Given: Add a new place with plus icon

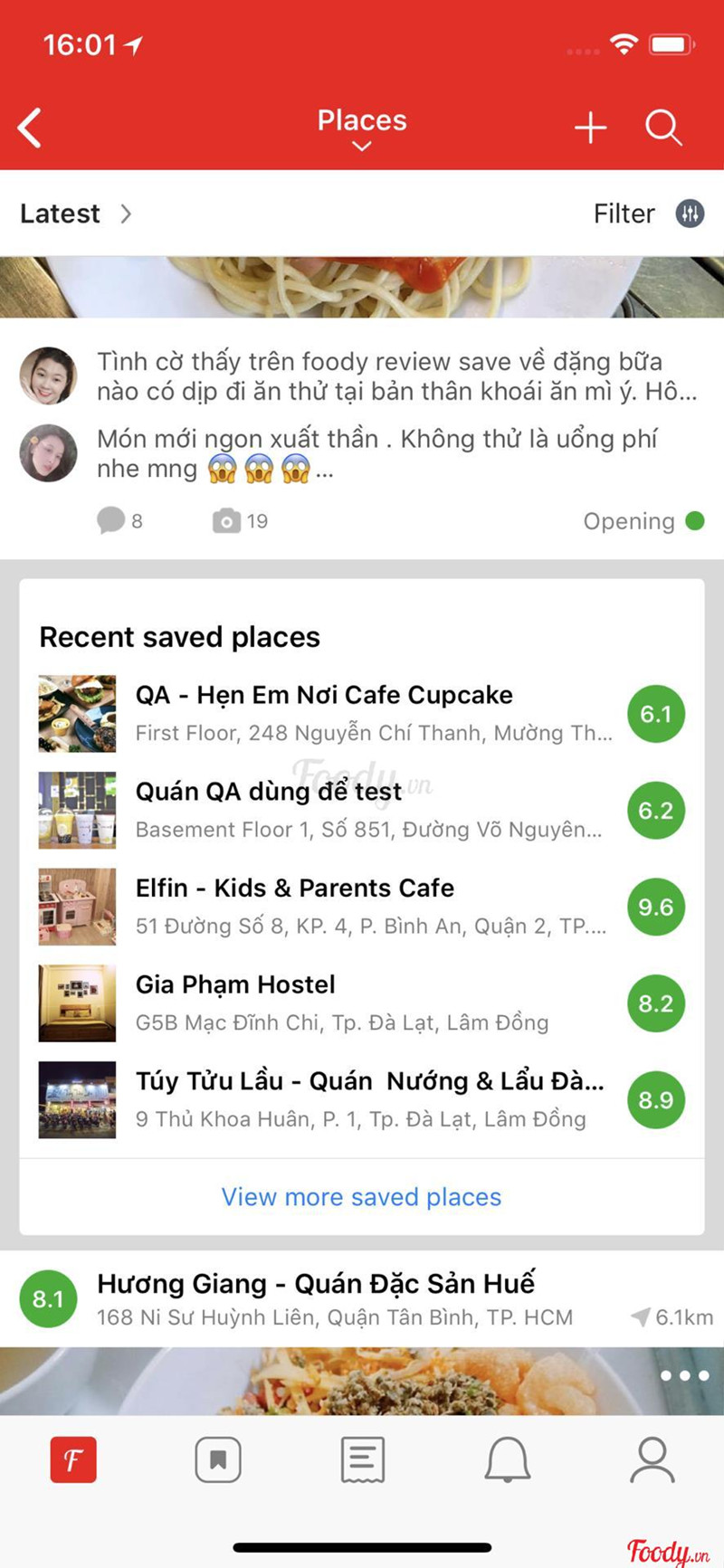Looking at the screenshot, I should [x=590, y=128].
